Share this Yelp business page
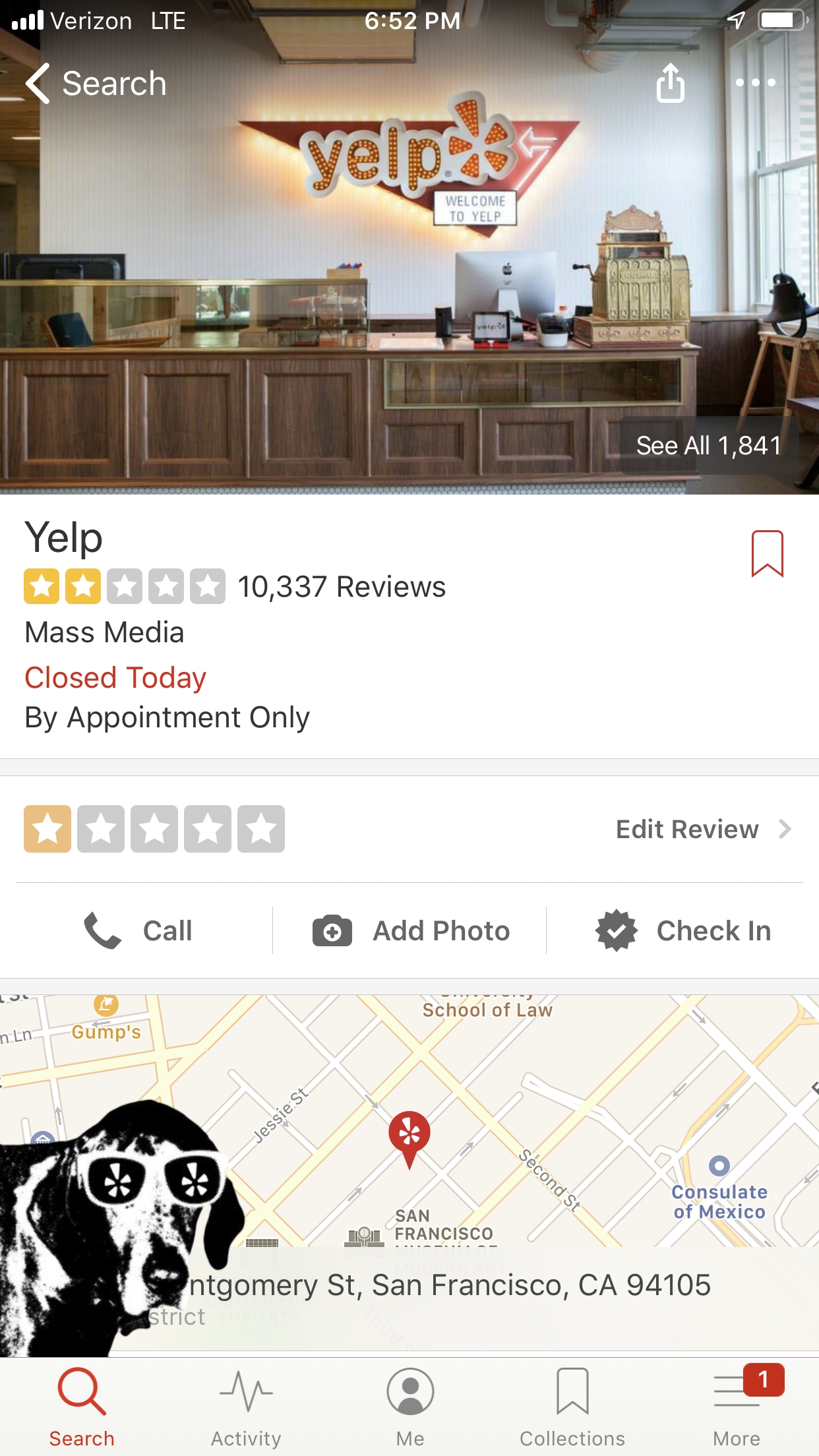The width and height of the screenshot is (819, 1456). point(670,83)
